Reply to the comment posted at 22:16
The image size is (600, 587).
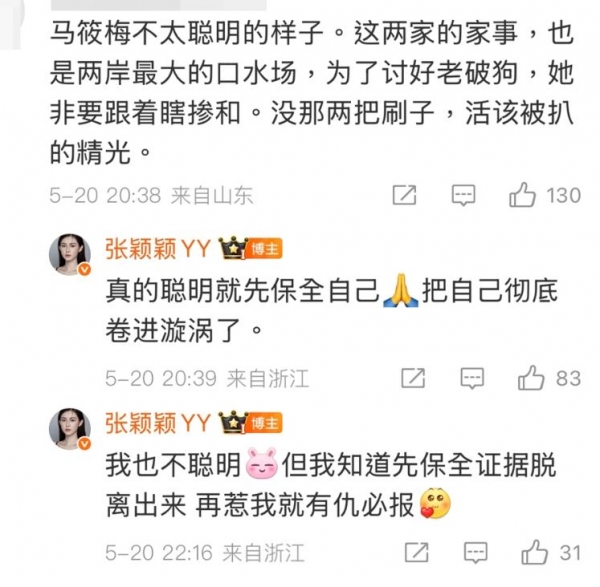tap(471, 552)
